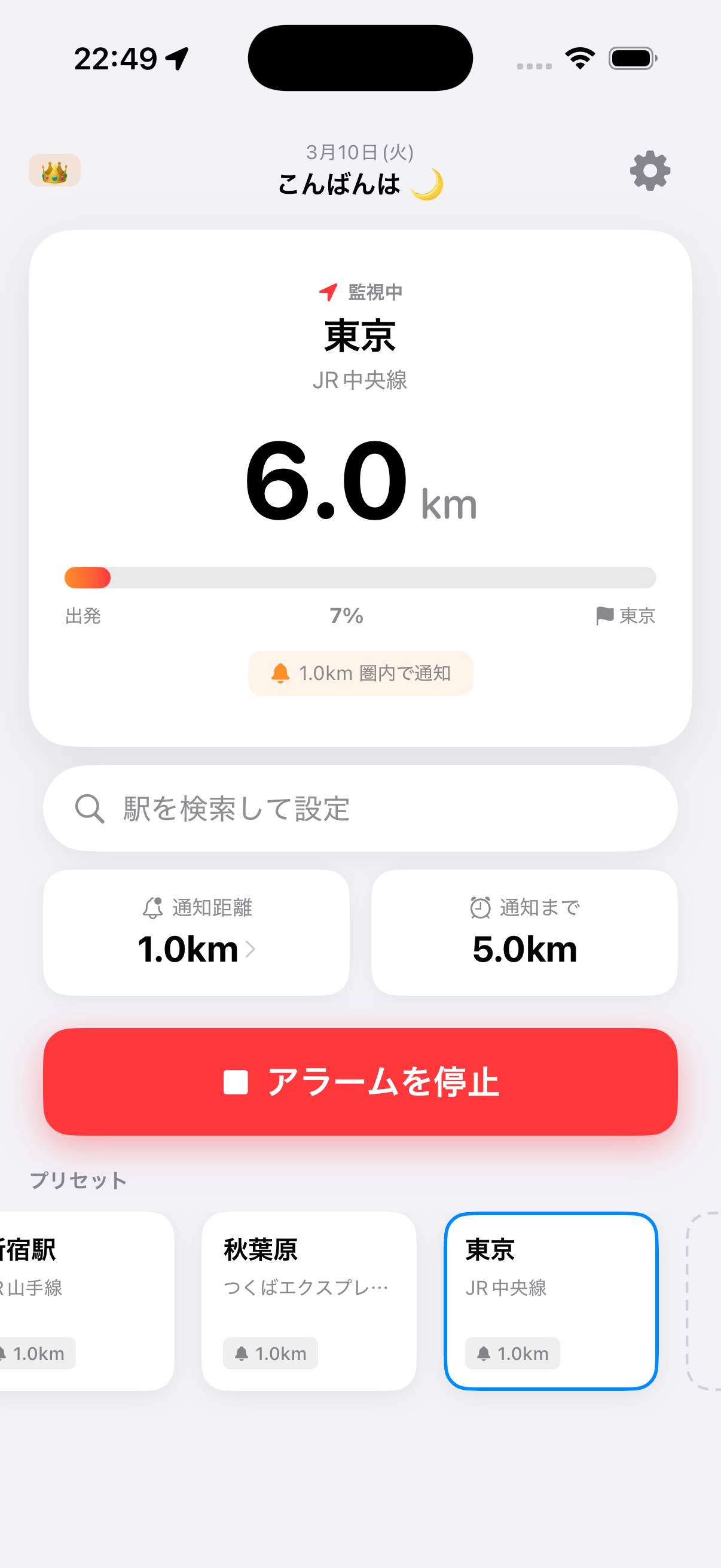721x1568 pixels.
Task: Click the 7% progress bar
Action: coord(360,577)
